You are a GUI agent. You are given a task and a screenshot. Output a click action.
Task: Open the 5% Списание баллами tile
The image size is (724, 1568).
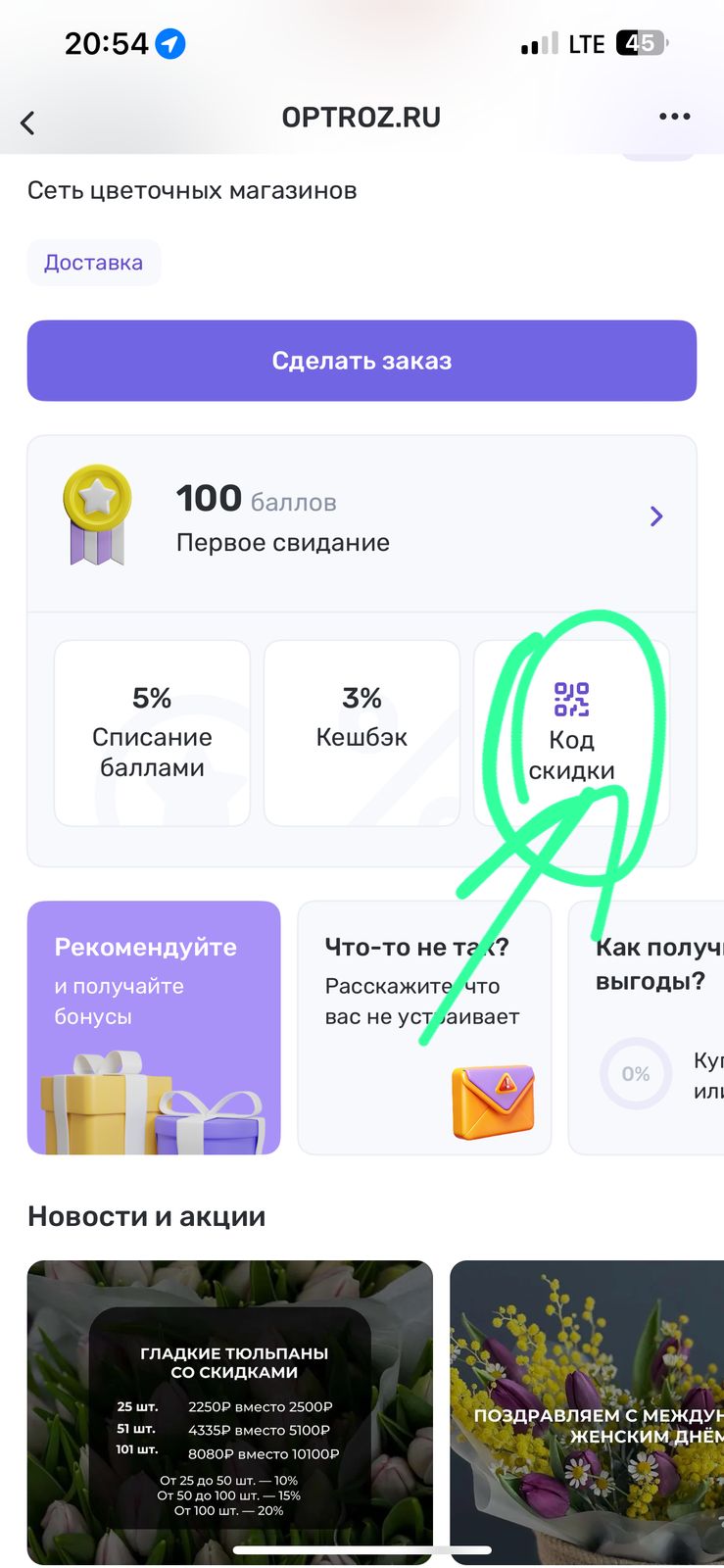click(x=152, y=733)
